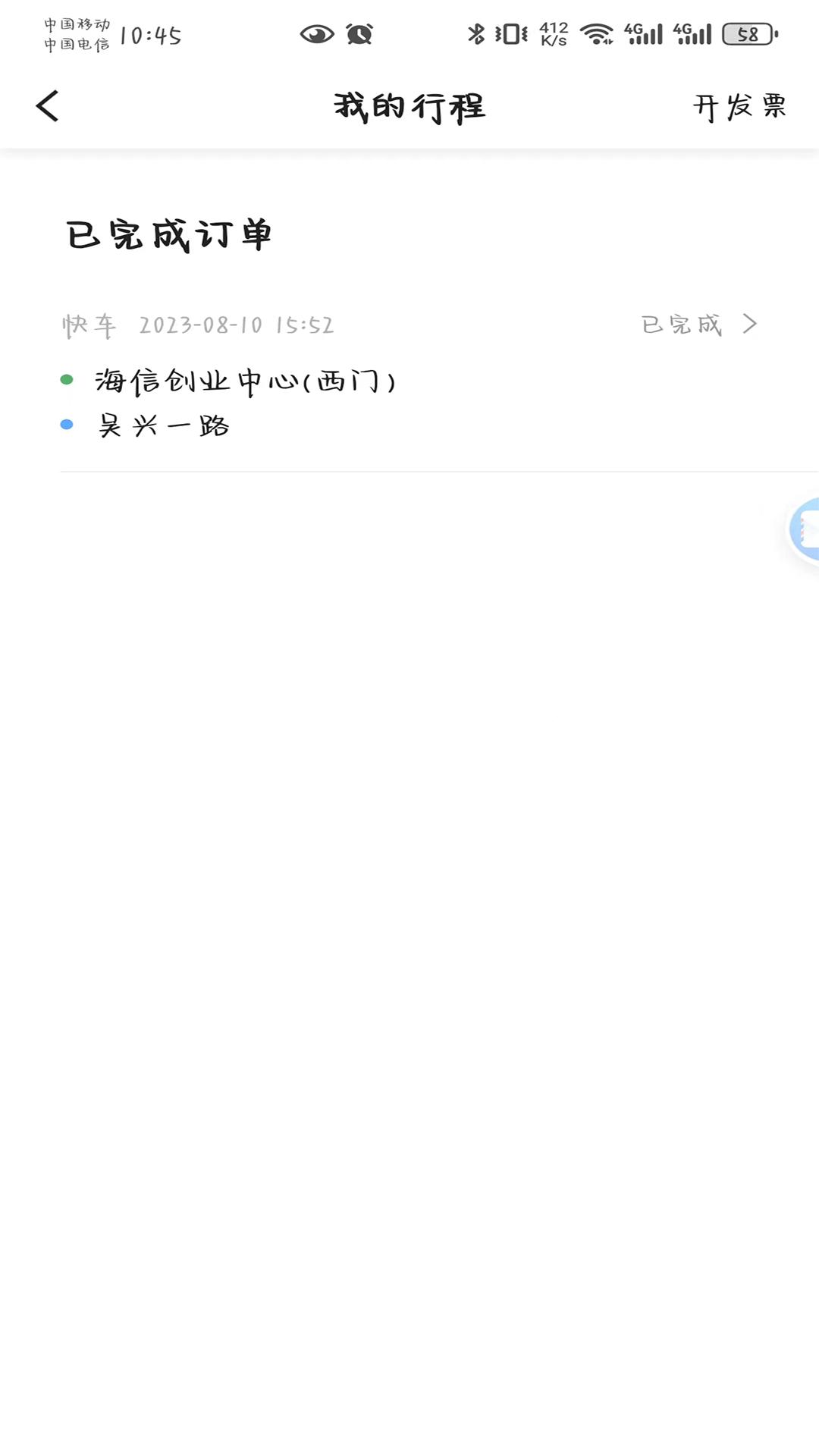Select the 快车 order entry

point(88,324)
